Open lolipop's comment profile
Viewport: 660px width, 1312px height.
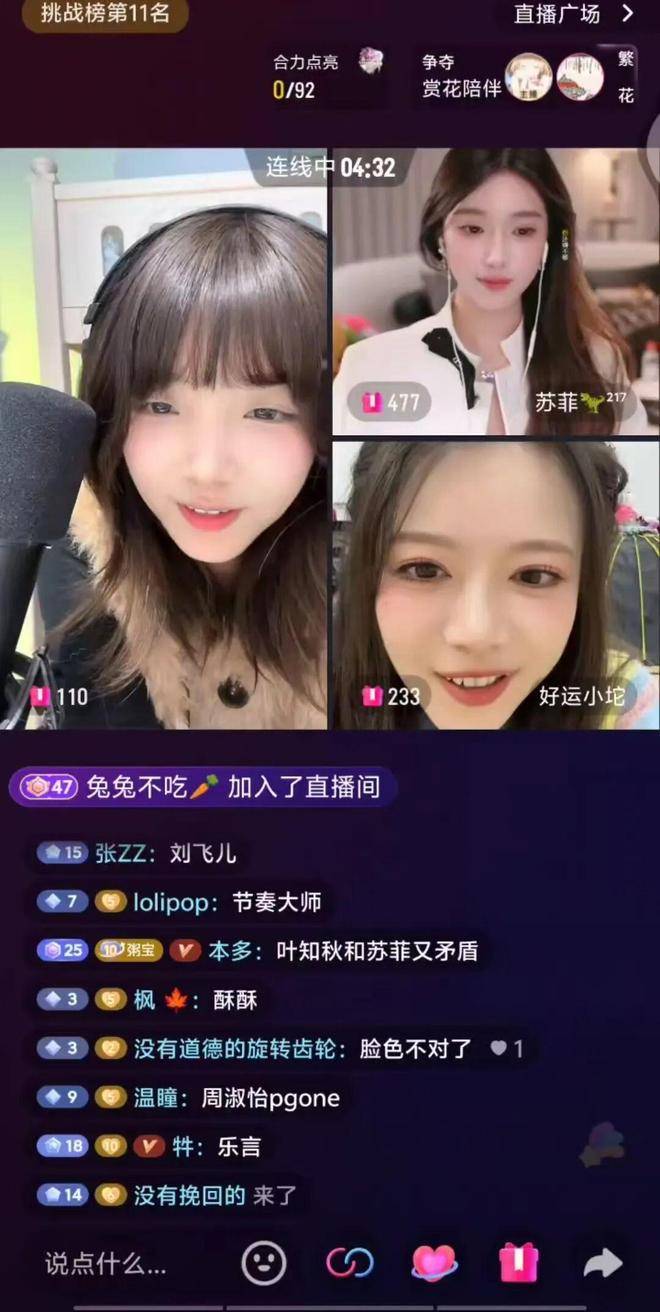(175, 902)
